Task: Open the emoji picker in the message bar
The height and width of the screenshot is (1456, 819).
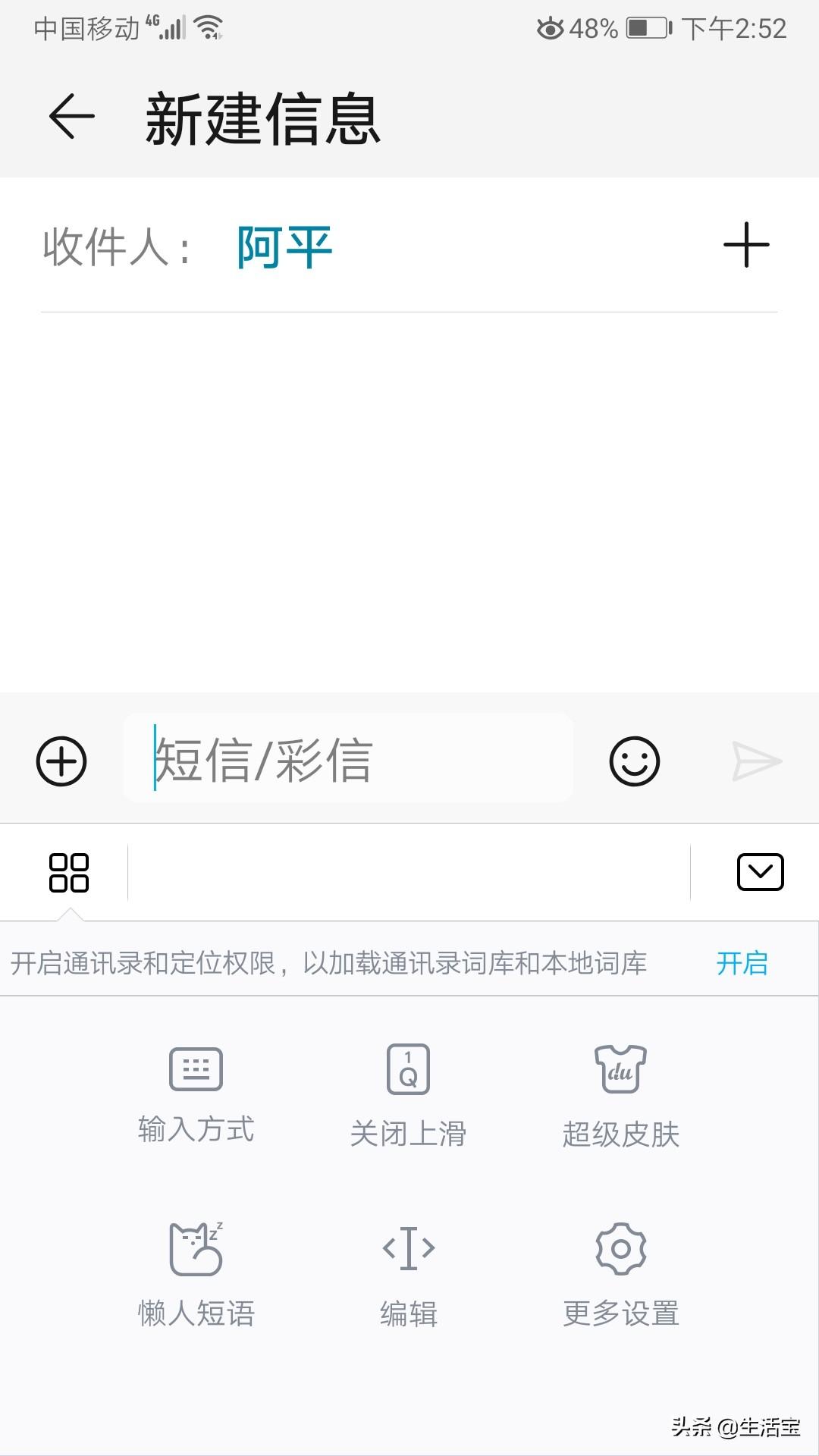Action: pos(635,762)
